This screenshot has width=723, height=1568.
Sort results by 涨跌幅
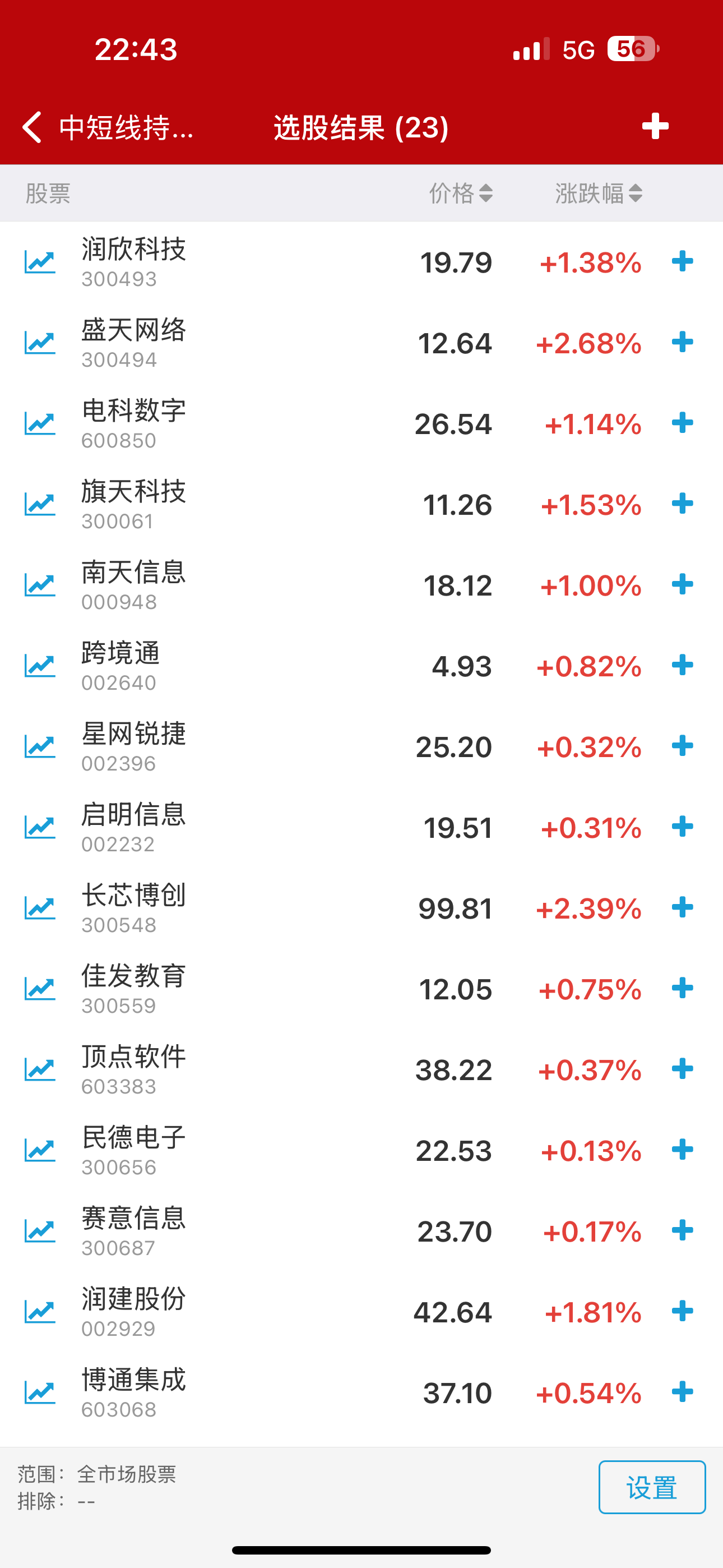[598, 193]
